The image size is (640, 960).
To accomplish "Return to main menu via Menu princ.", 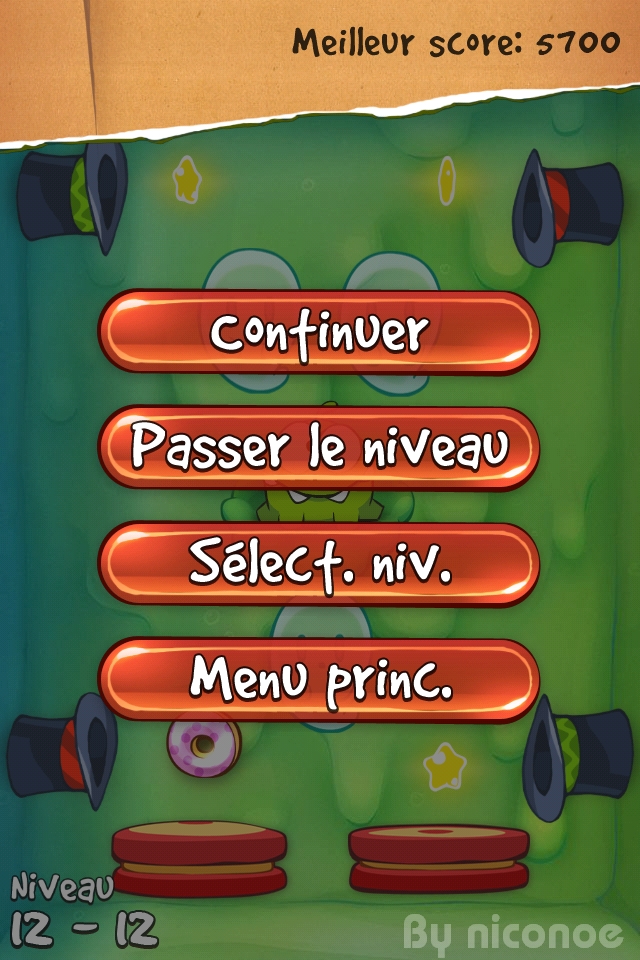I will [319, 680].
